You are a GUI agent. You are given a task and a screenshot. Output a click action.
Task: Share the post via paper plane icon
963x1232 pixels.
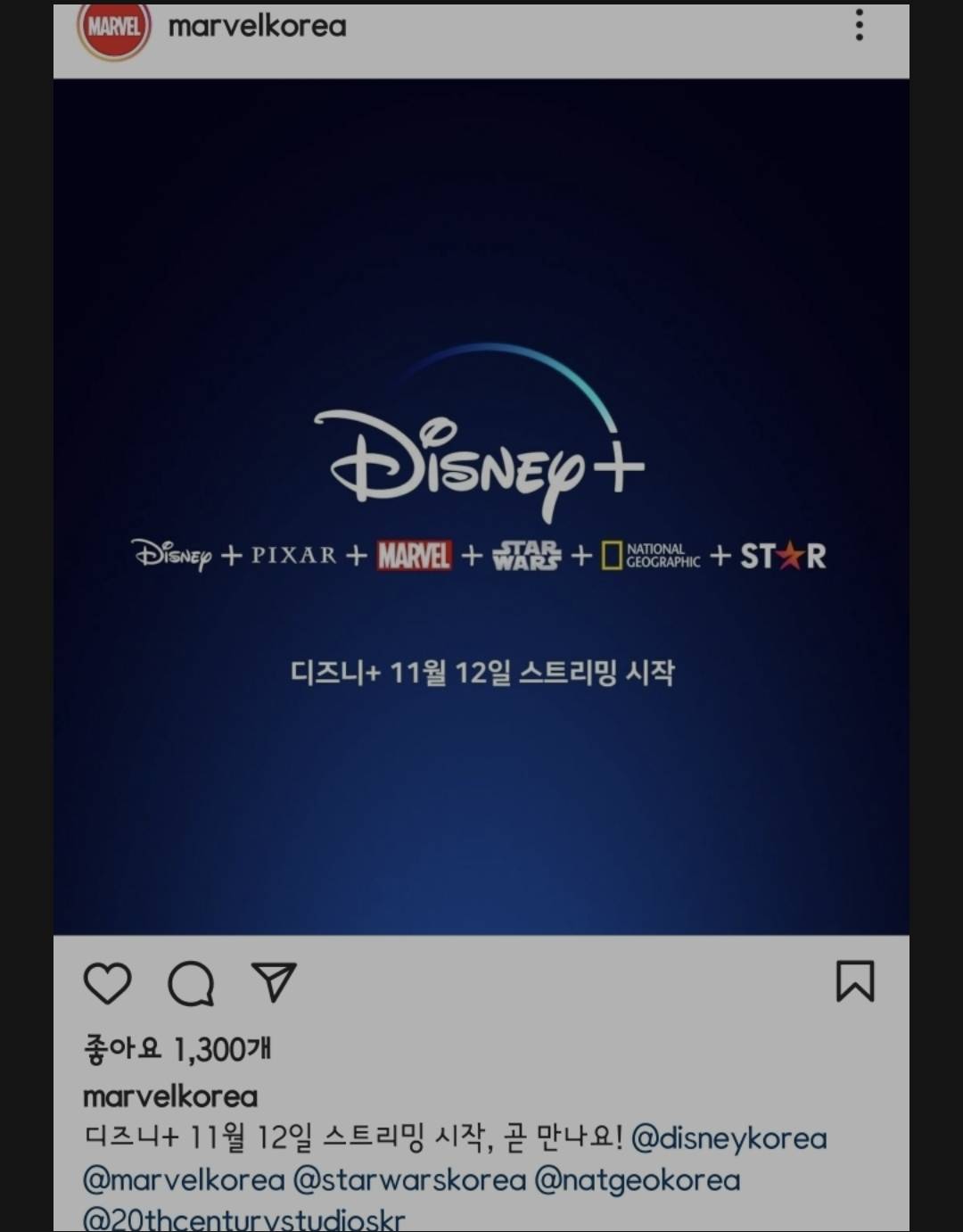tap(274, 982)
